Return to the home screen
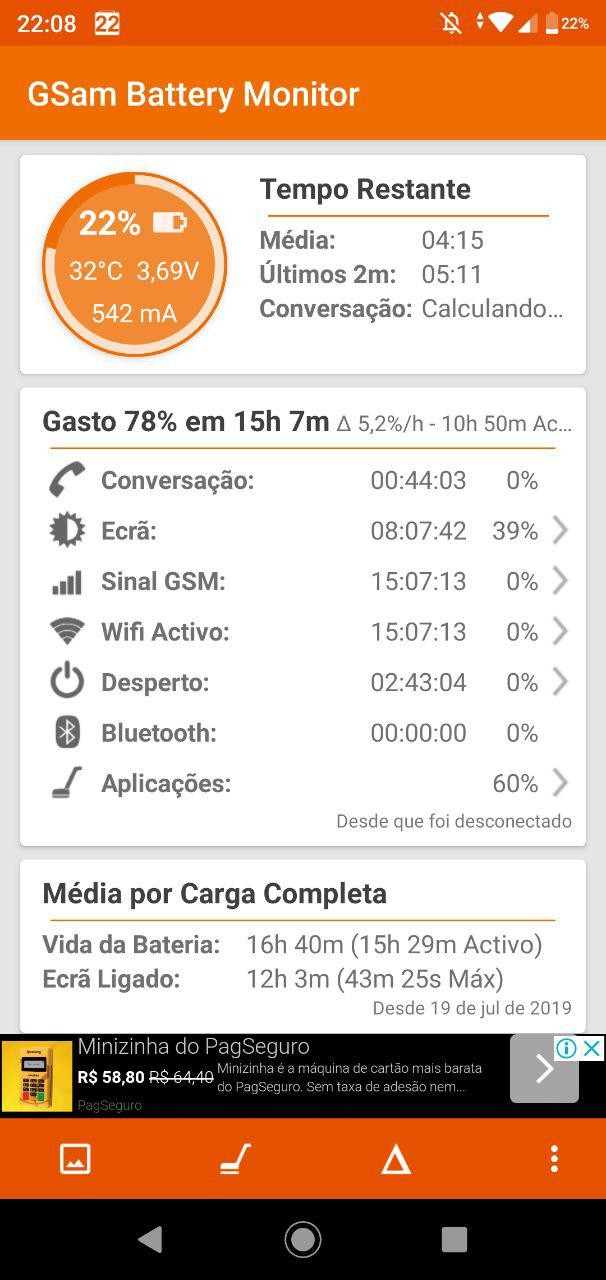606x1280 pixels. [x=303, y=1240]
